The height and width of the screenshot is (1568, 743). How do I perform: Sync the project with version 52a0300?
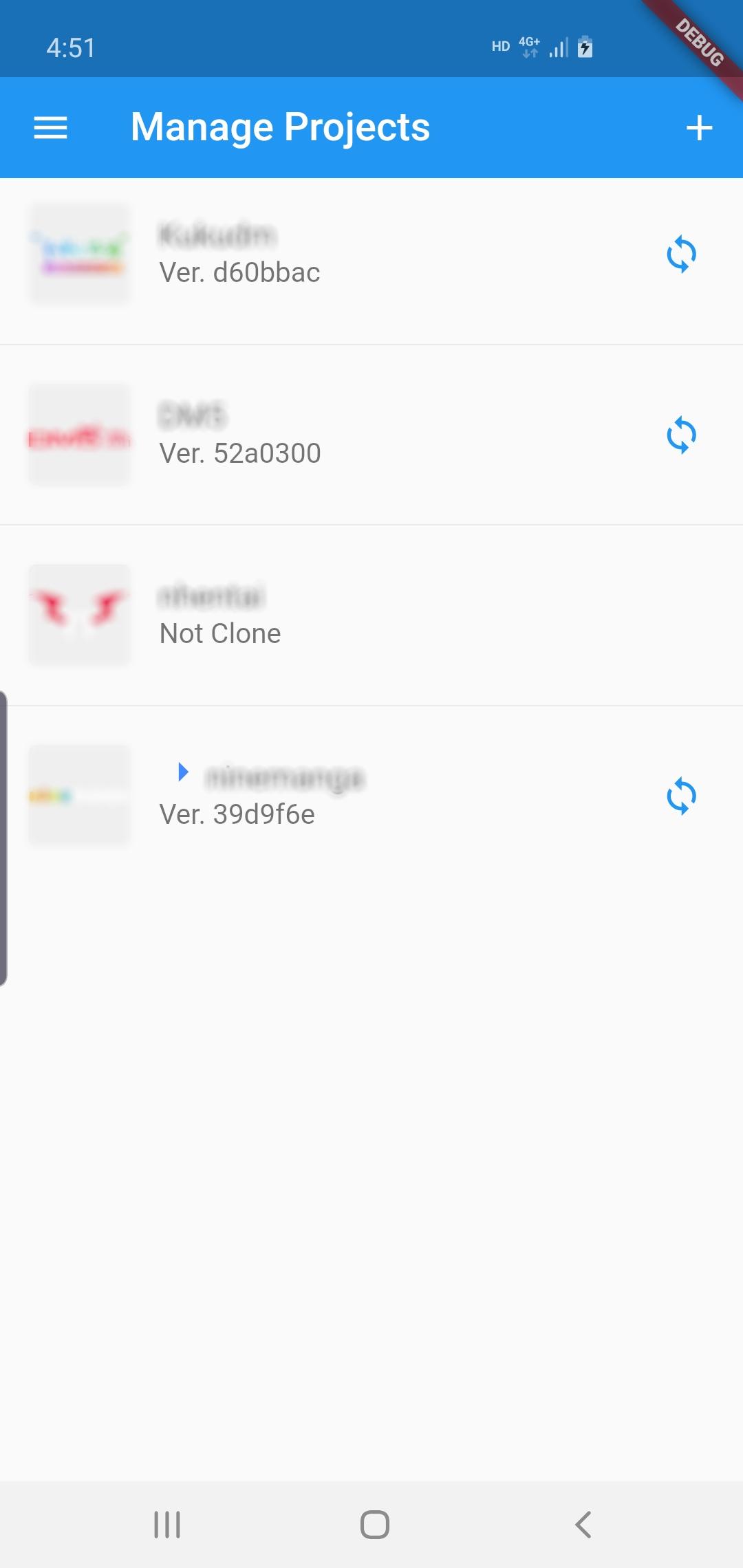pos(681,435)
